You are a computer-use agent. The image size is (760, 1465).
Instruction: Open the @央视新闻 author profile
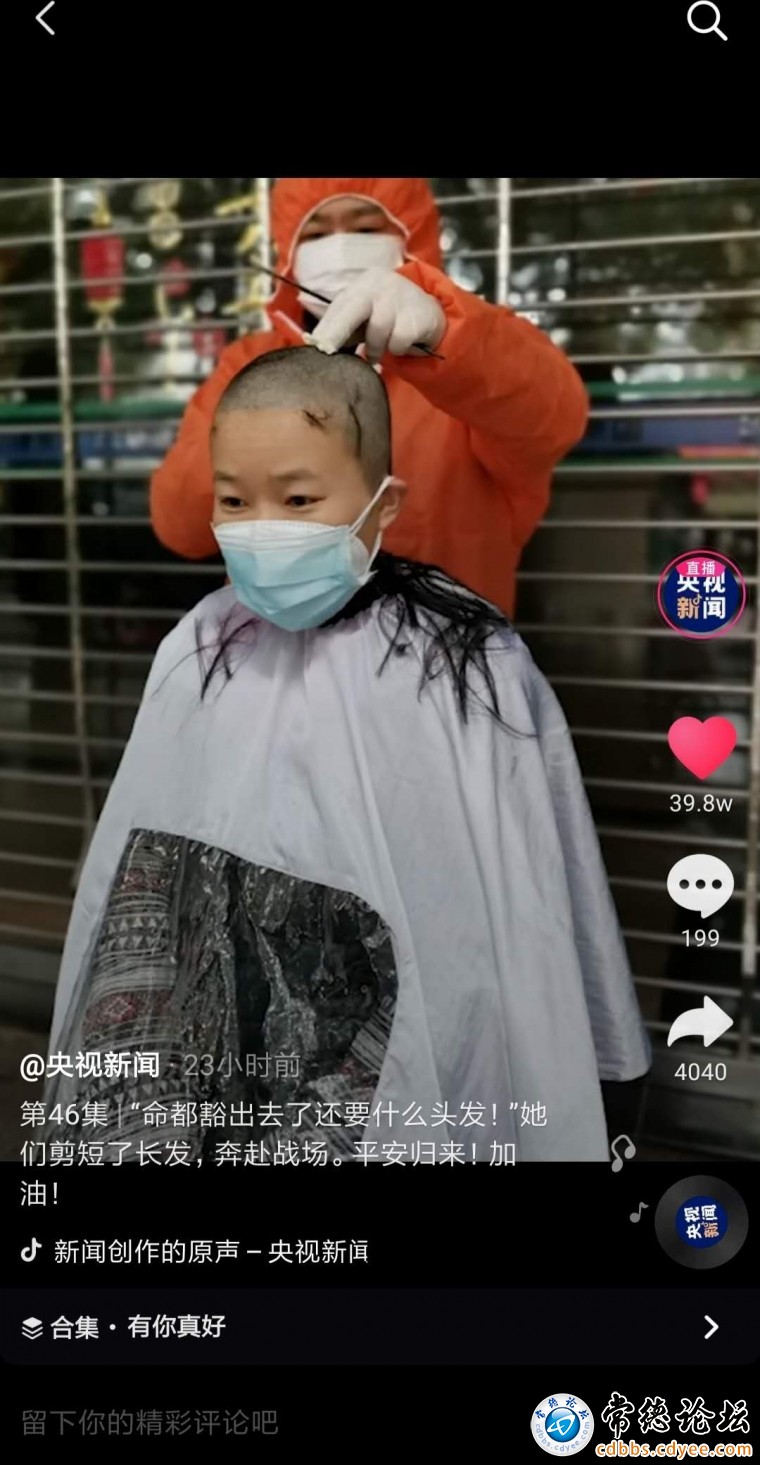pyautogui.click(x=90, y=1066)
